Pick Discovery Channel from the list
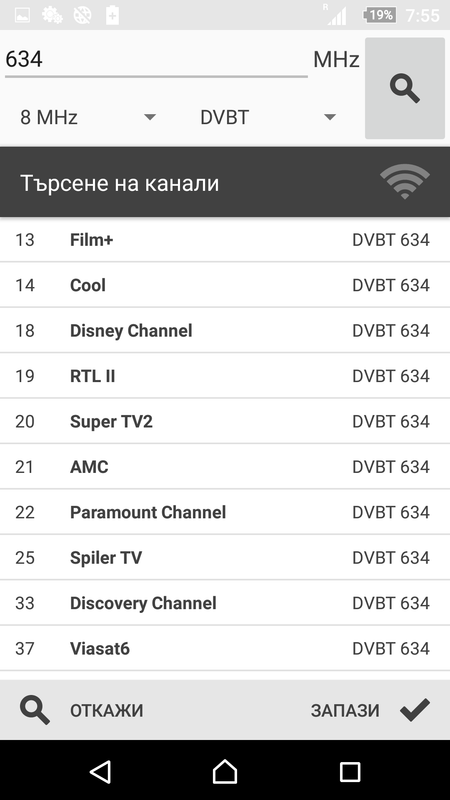The width and height of the screenshot is (450, 800). [225, 603]
